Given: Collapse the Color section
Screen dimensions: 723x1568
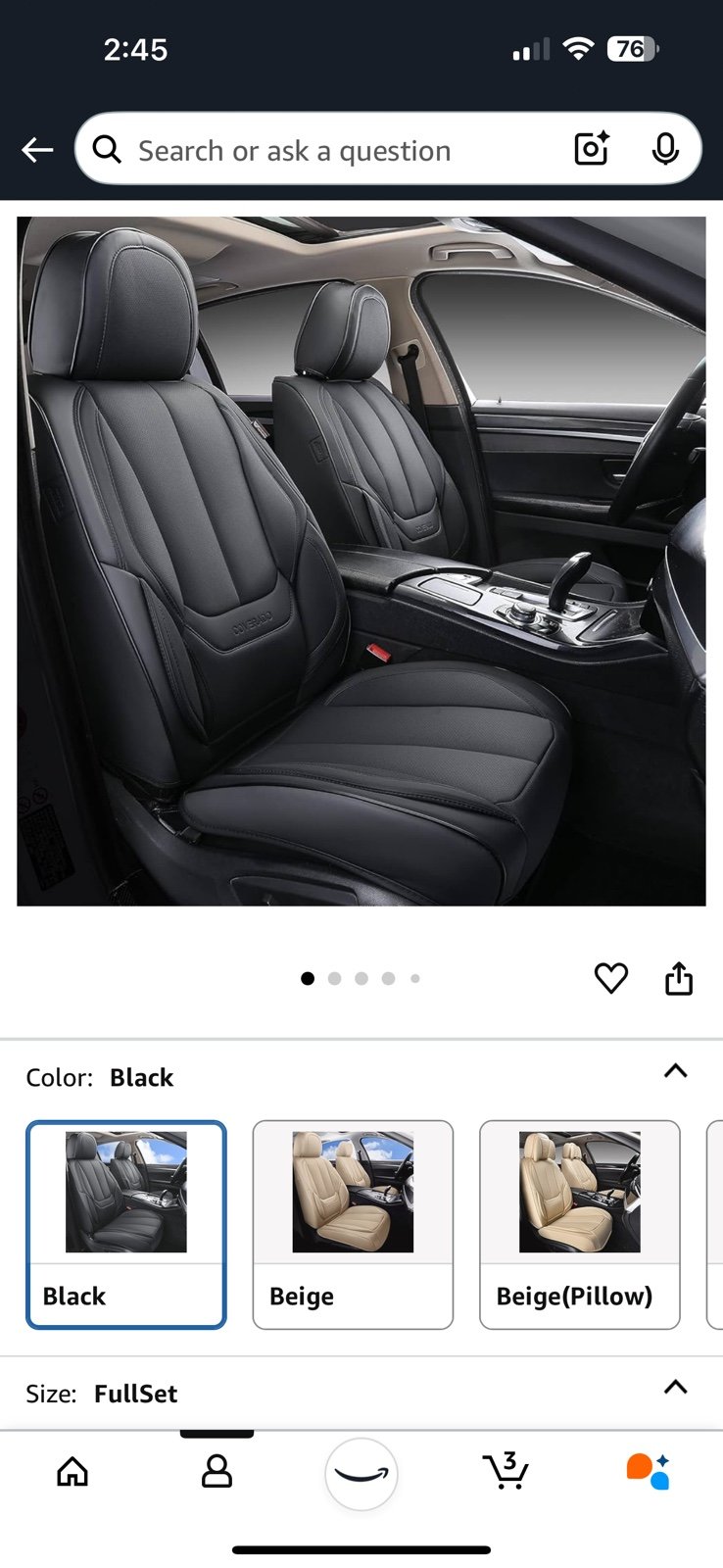Looking at the screenshot, I should tap(676, 1071).
